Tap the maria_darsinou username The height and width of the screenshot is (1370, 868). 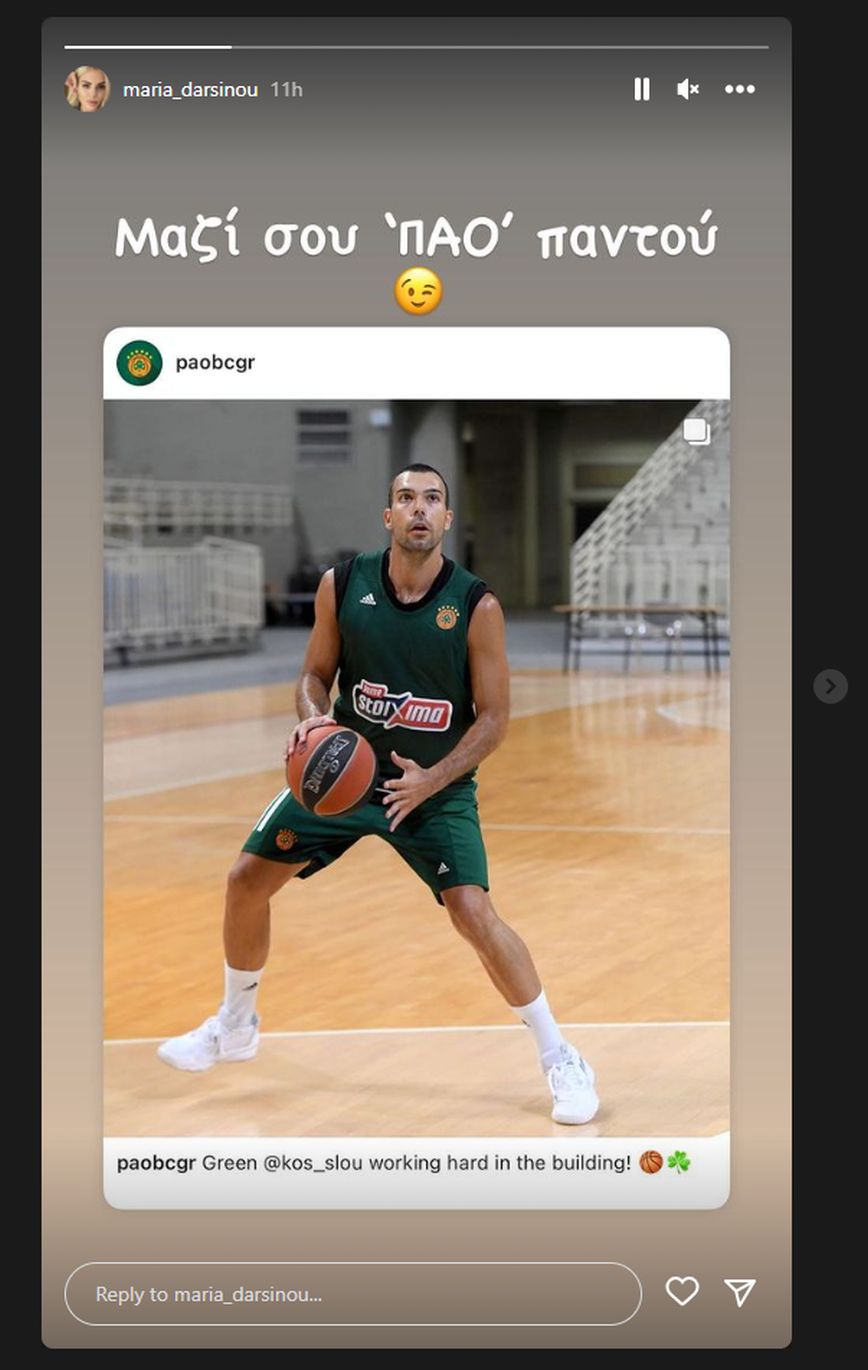coord(190,90)
